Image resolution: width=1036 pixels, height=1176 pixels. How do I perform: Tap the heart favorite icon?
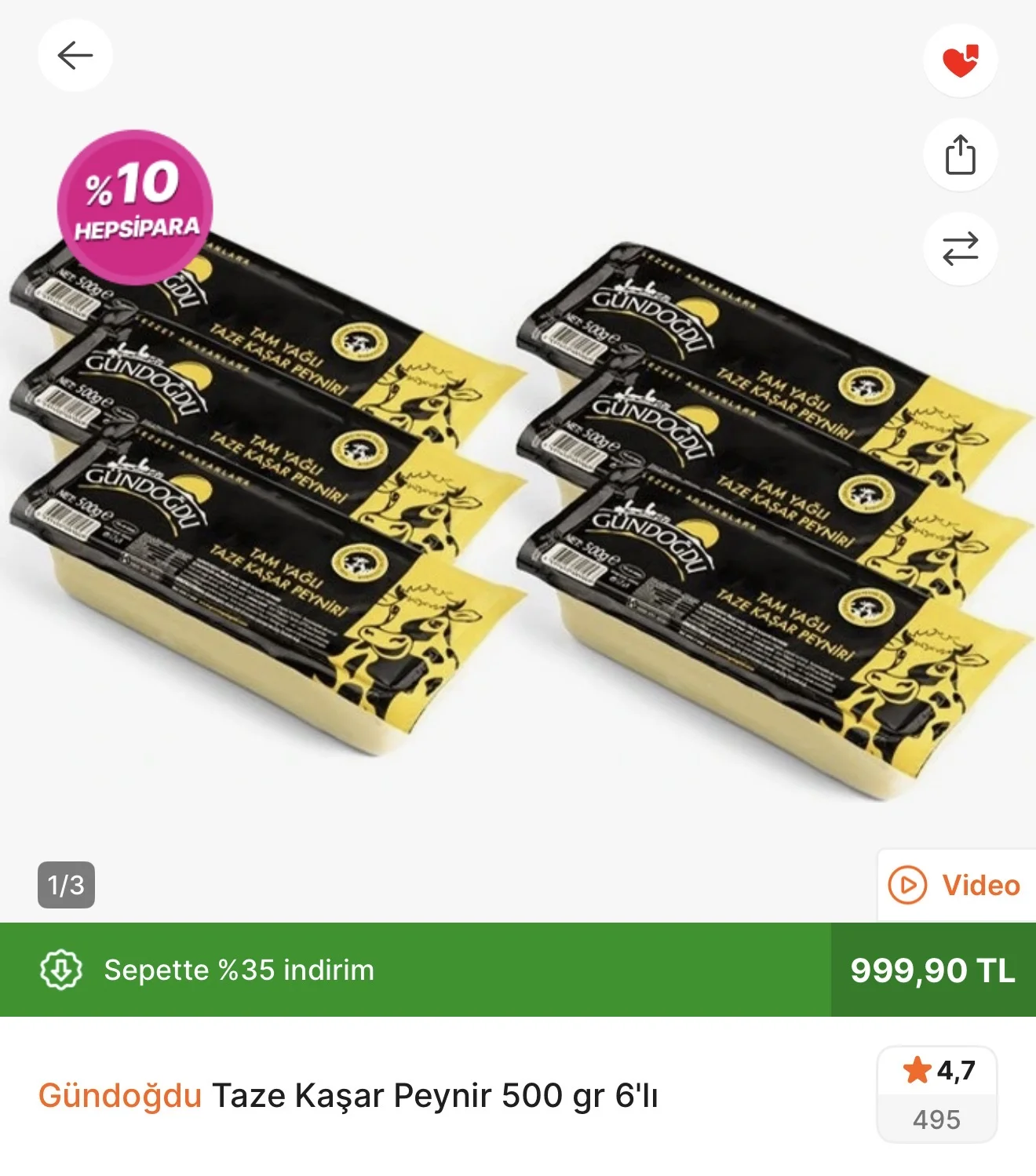click(x=960, y=60)
